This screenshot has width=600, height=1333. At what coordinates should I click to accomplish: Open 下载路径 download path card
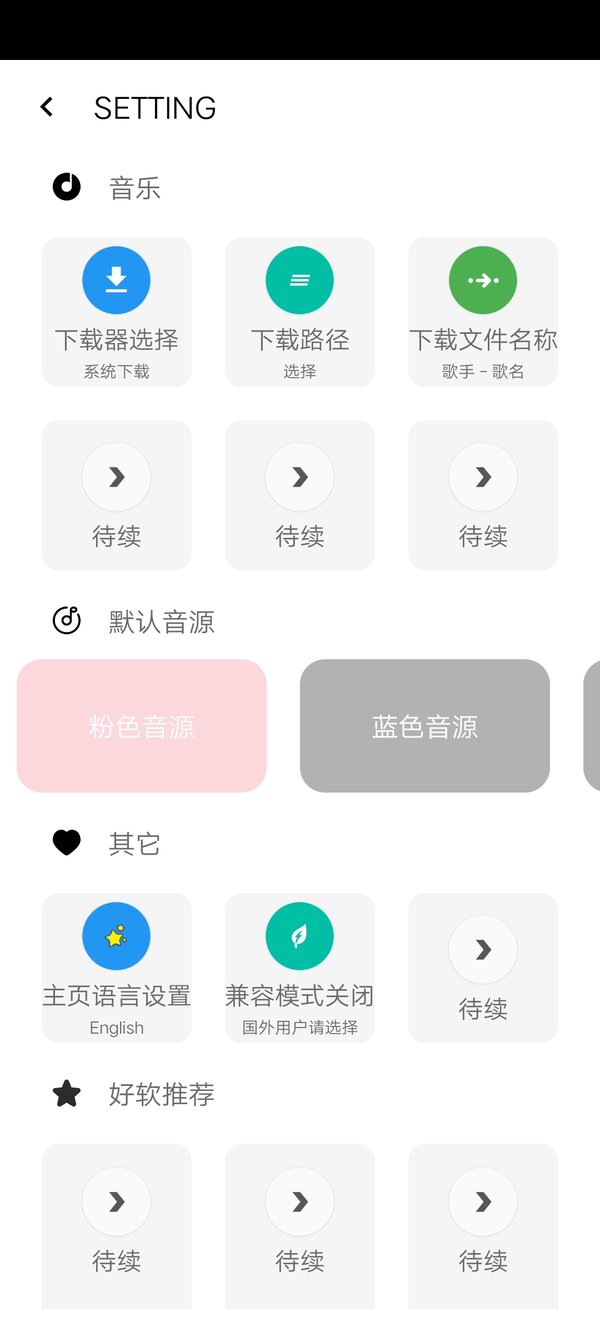[300, 312]
